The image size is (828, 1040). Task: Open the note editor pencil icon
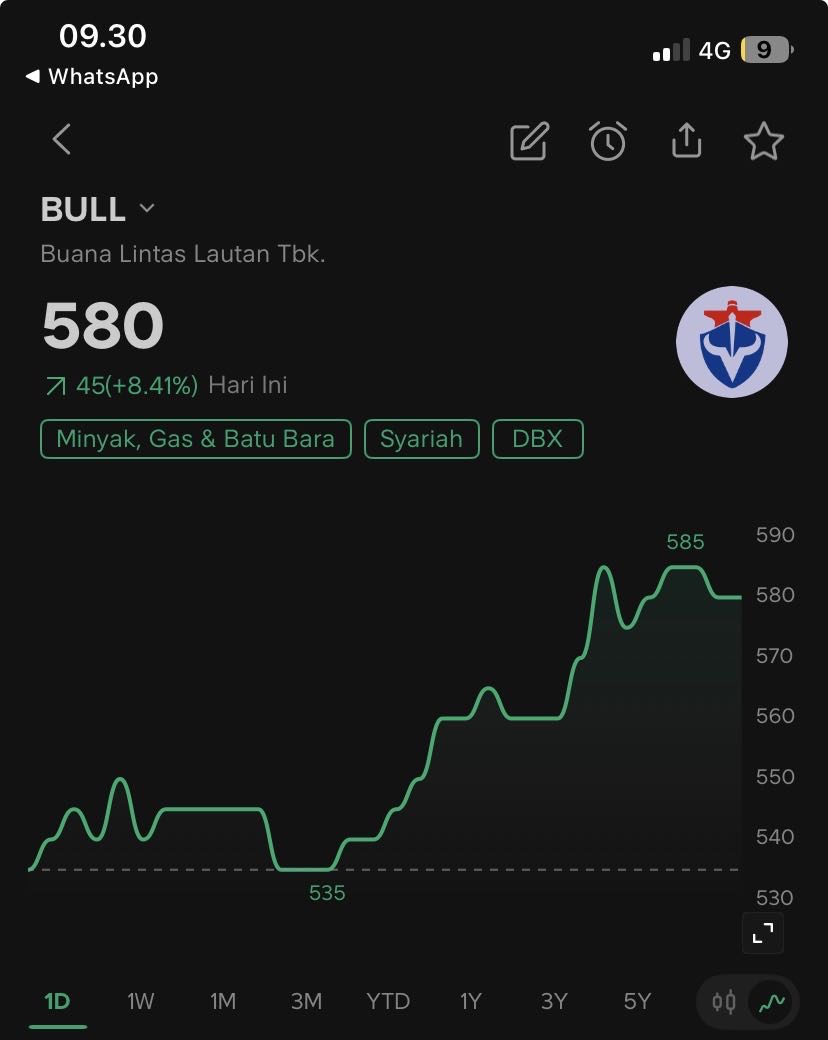pyautogui.click(x=529, y=141)
